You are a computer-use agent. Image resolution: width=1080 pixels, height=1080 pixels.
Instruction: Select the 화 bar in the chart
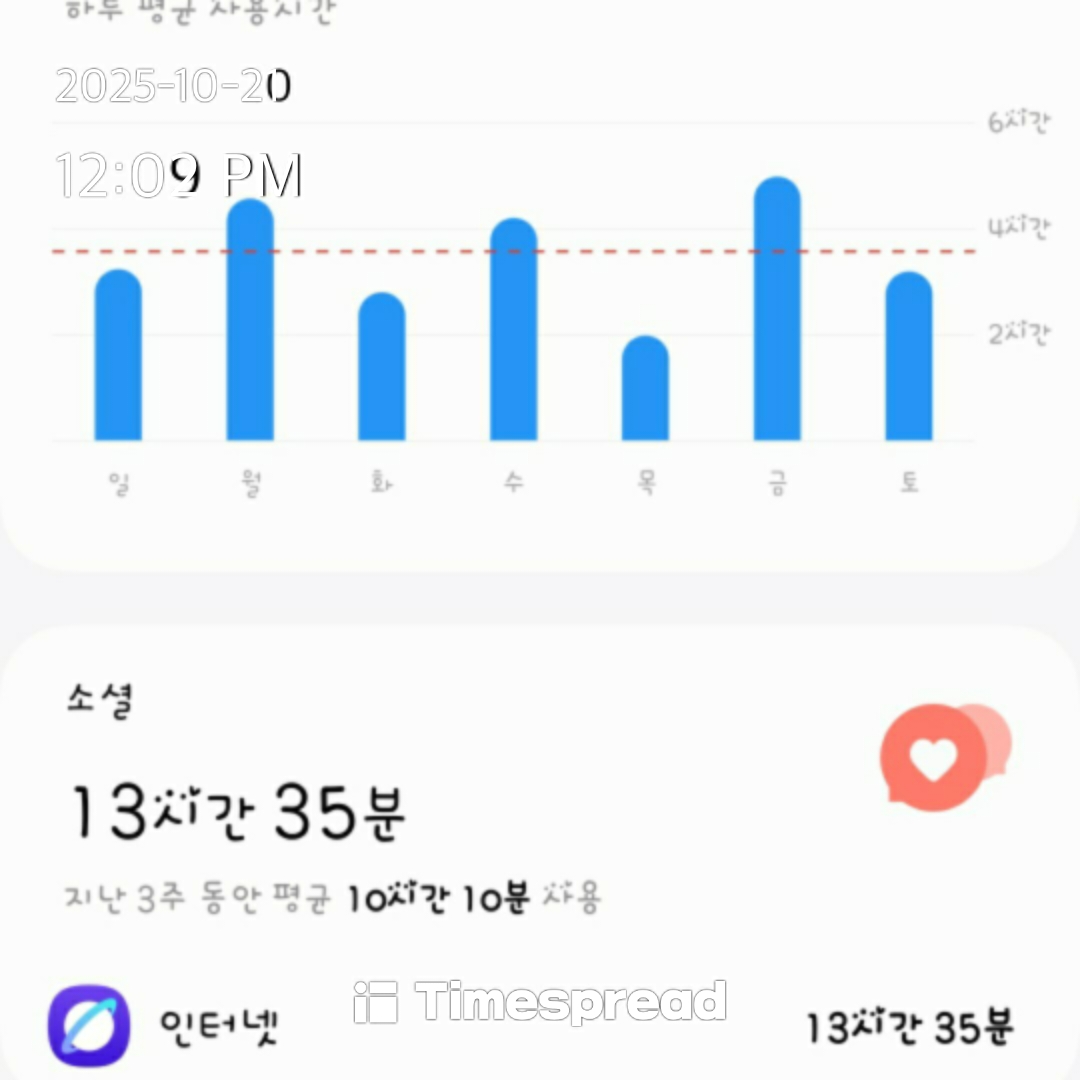coord(382,366)
